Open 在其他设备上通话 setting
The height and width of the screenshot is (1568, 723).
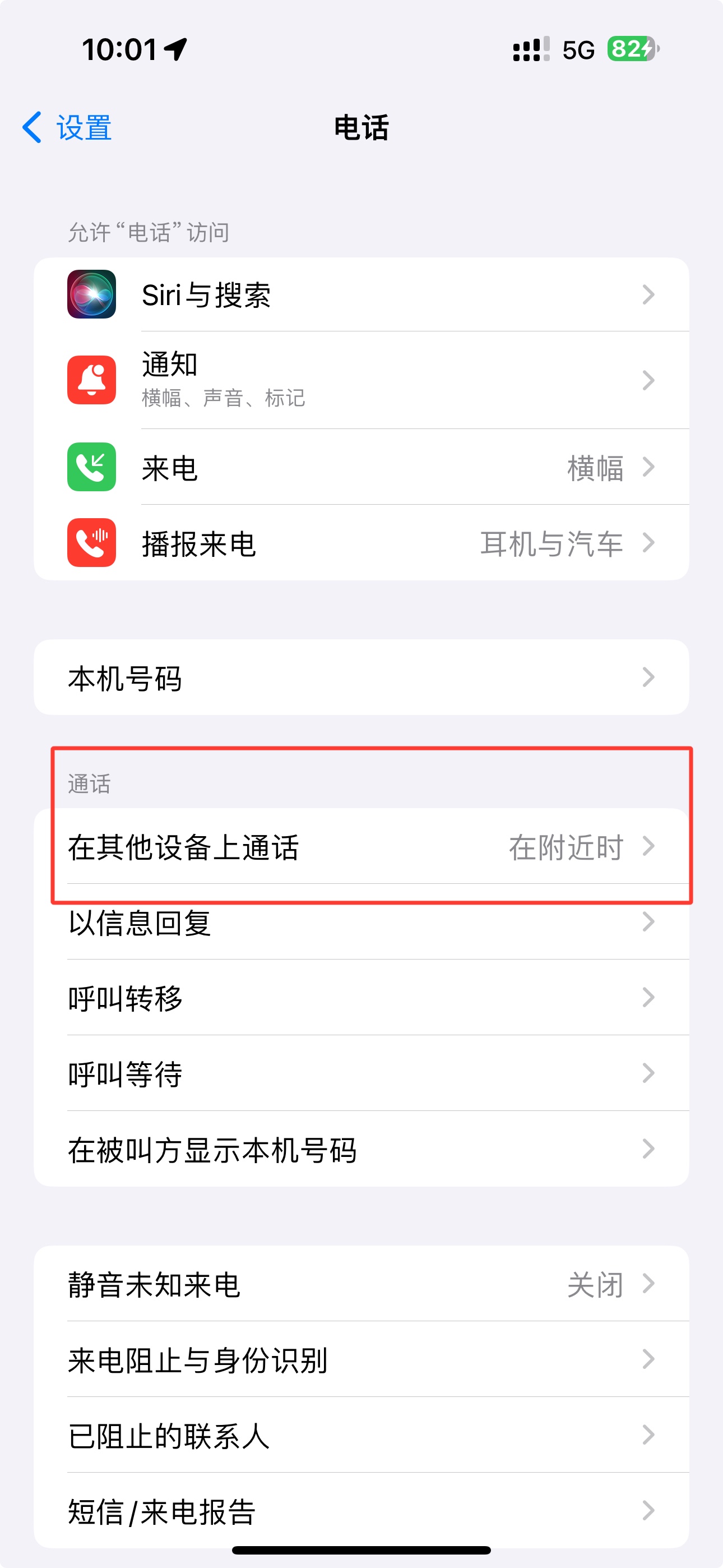coord(360,847)
